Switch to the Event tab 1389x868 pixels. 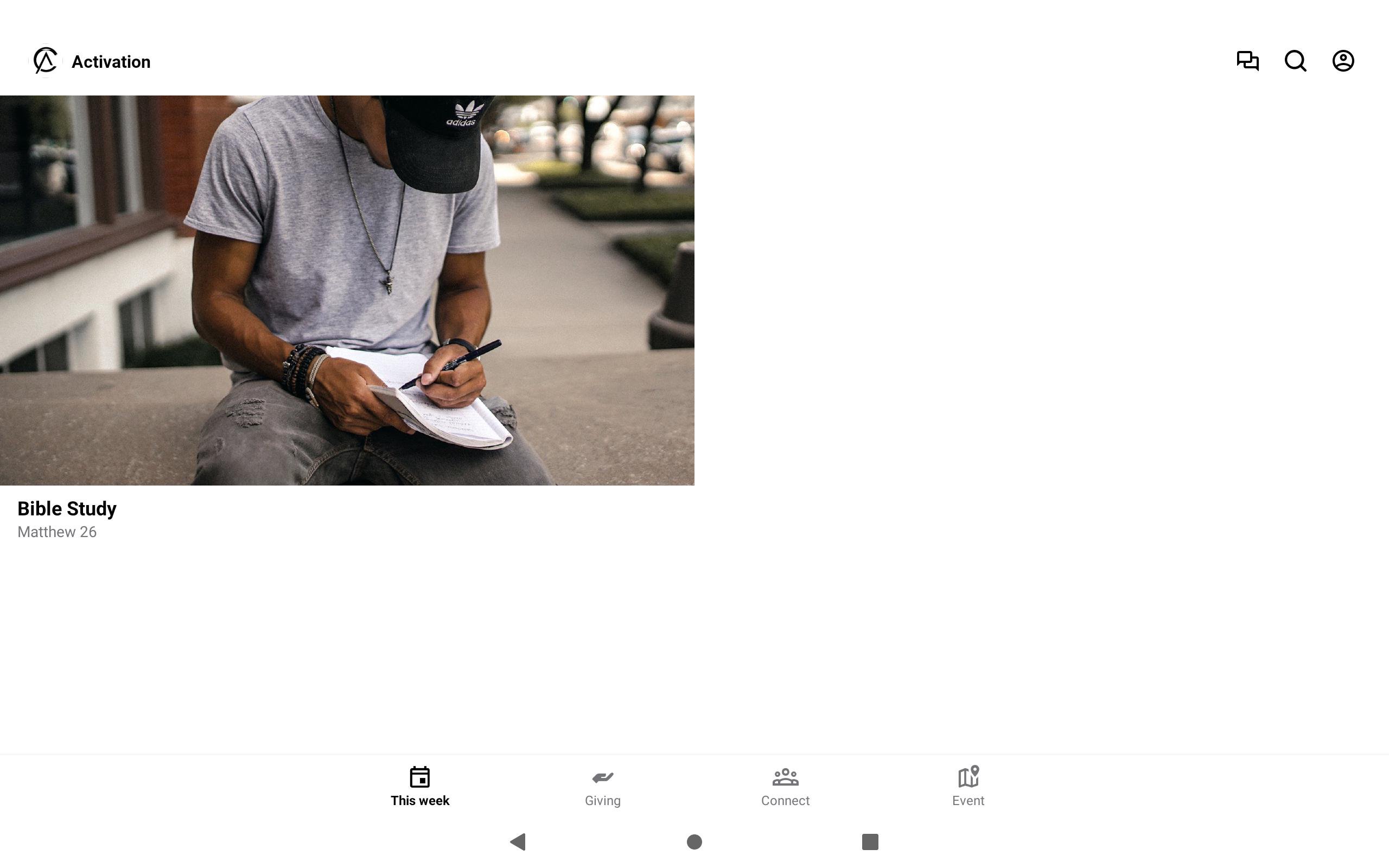(x=968, y=787)
